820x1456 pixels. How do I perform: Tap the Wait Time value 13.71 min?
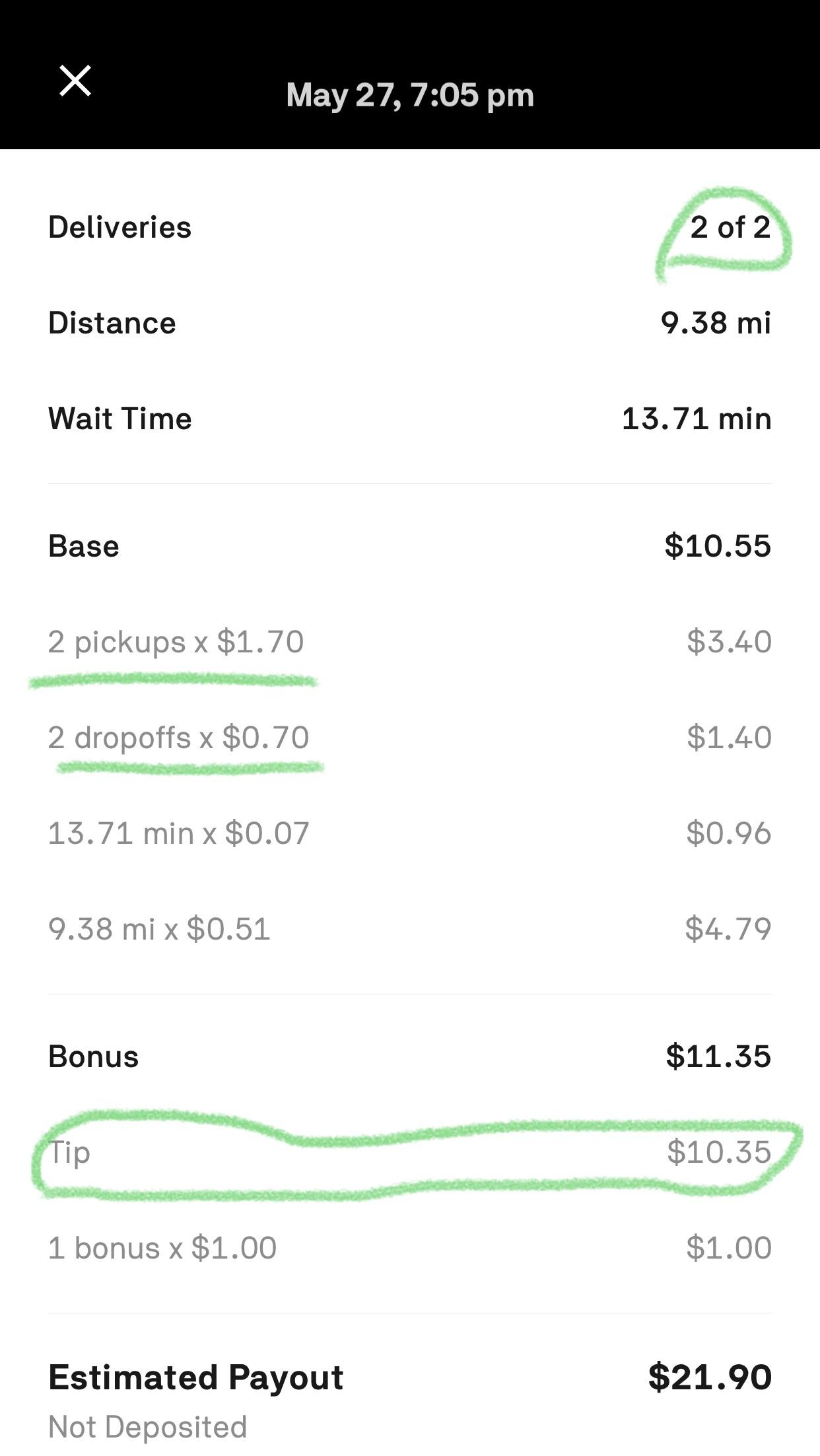(695, 418)
